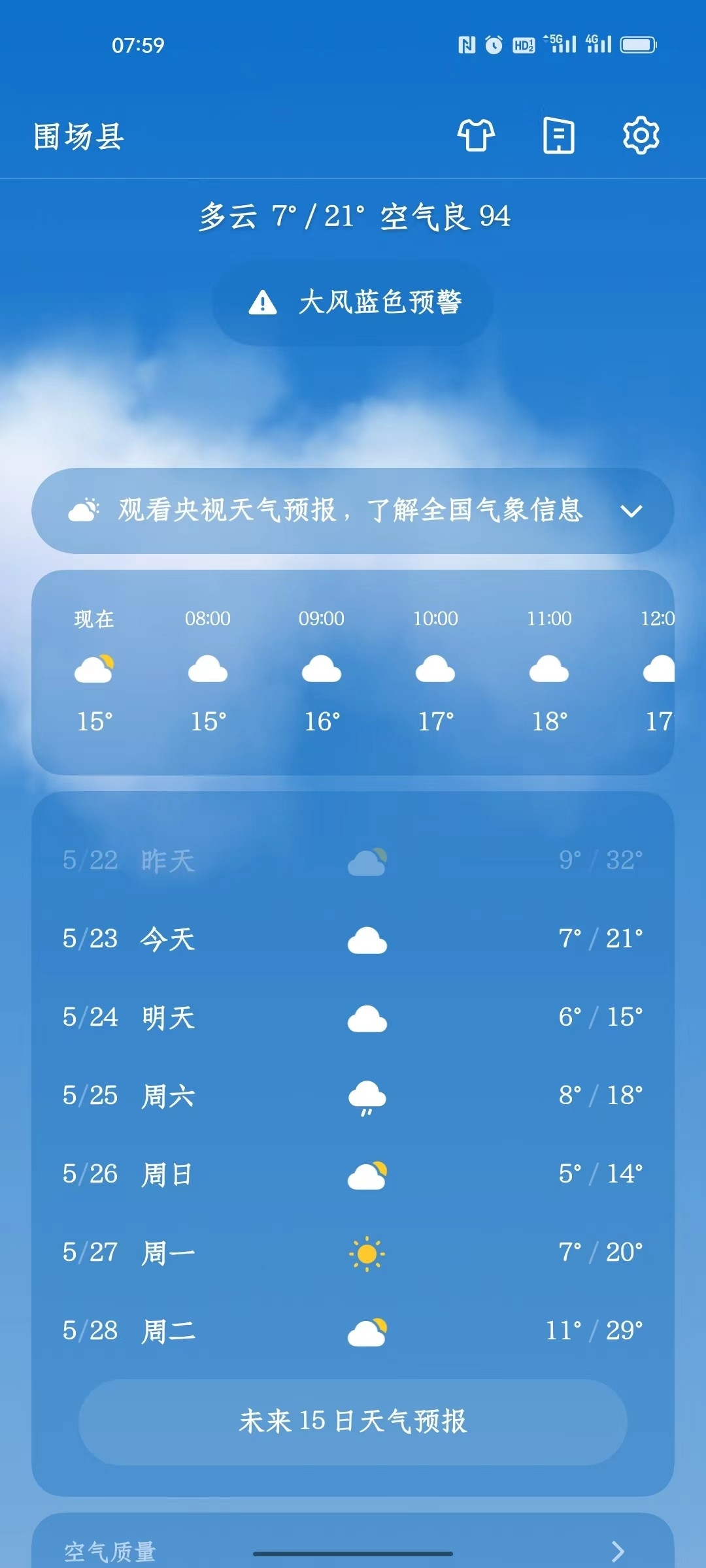This screenshot has height=1568, width=706.
Task: Open 5/24 明天 forecast row
Action: 353,1017
